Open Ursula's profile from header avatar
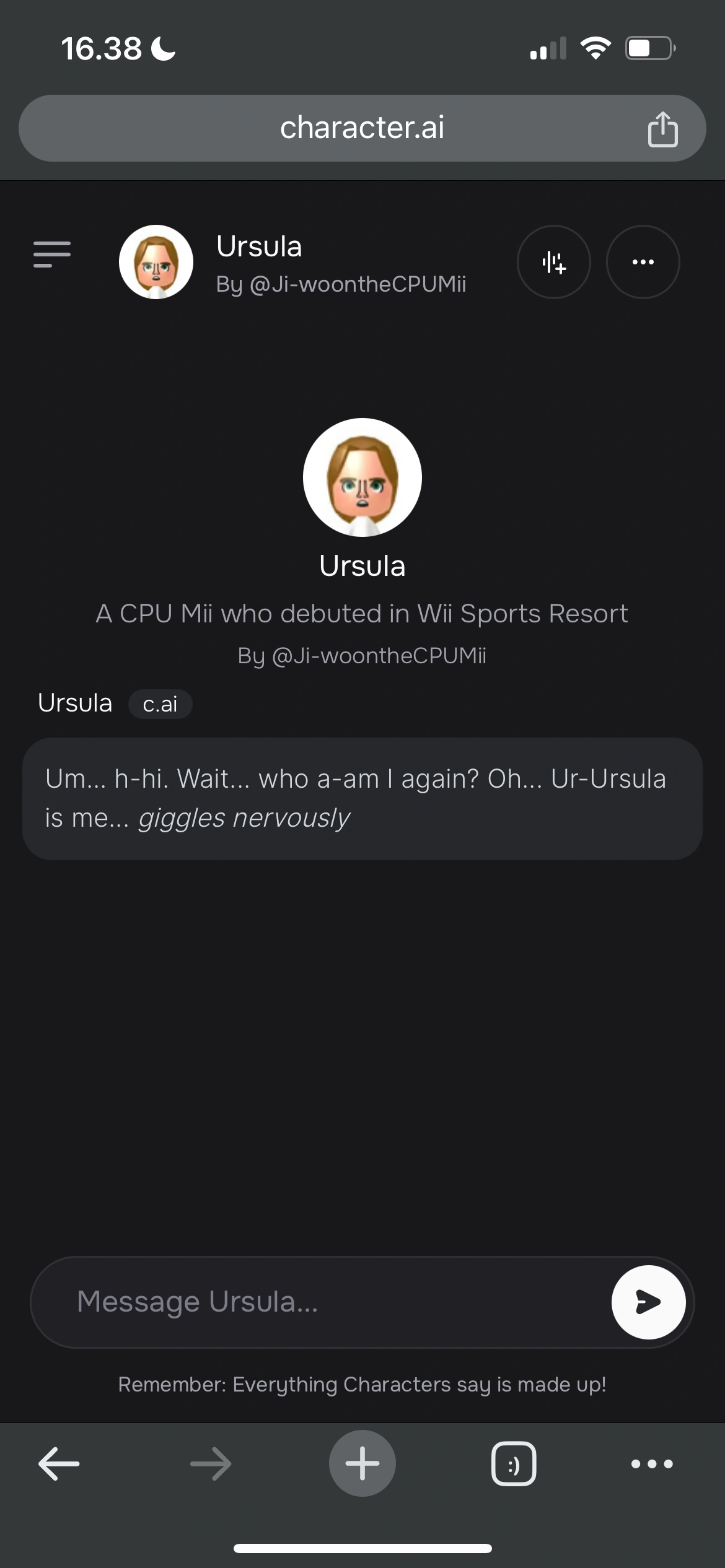The width and height of the screenshot is (725, 1568). tap(156, 262)
